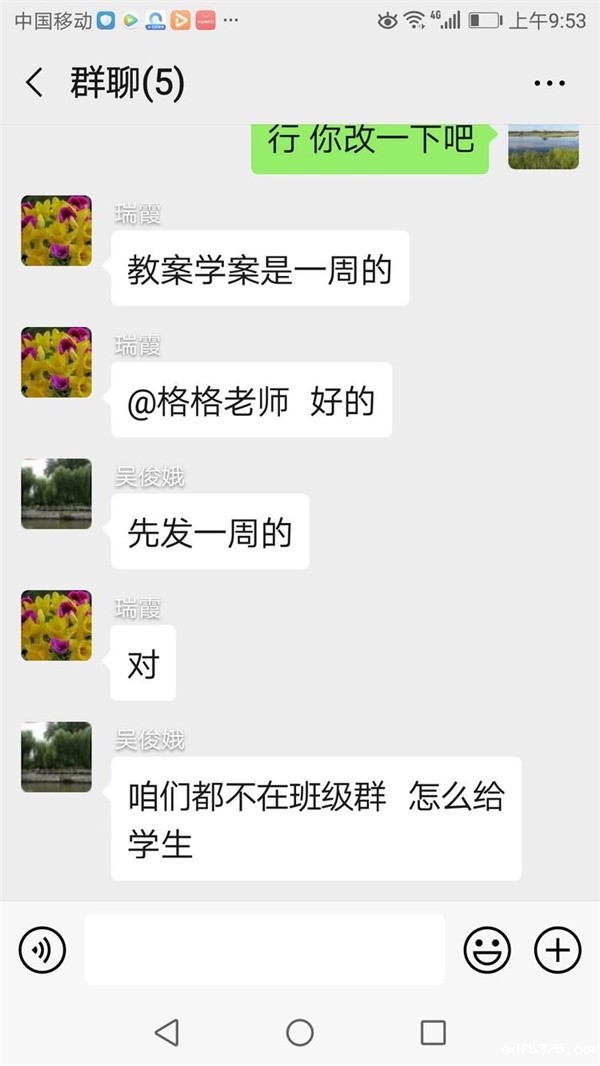Switch to voice message input
This screenshot has height=1066, width=600.
pyautogui.click(x=42, y=950)
